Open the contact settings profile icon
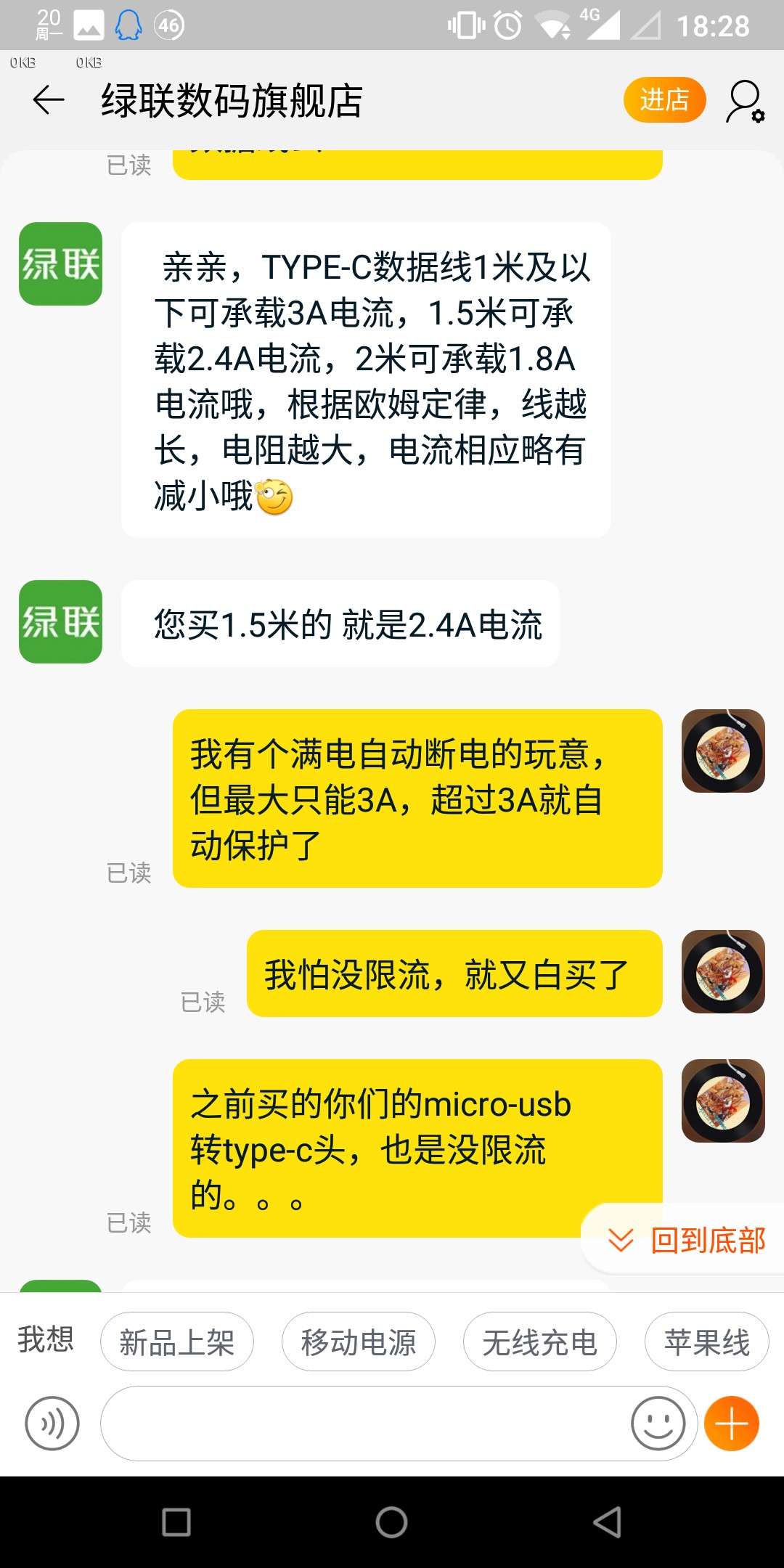The height and width of the screenshot is (1568, 784). (745, 101)
